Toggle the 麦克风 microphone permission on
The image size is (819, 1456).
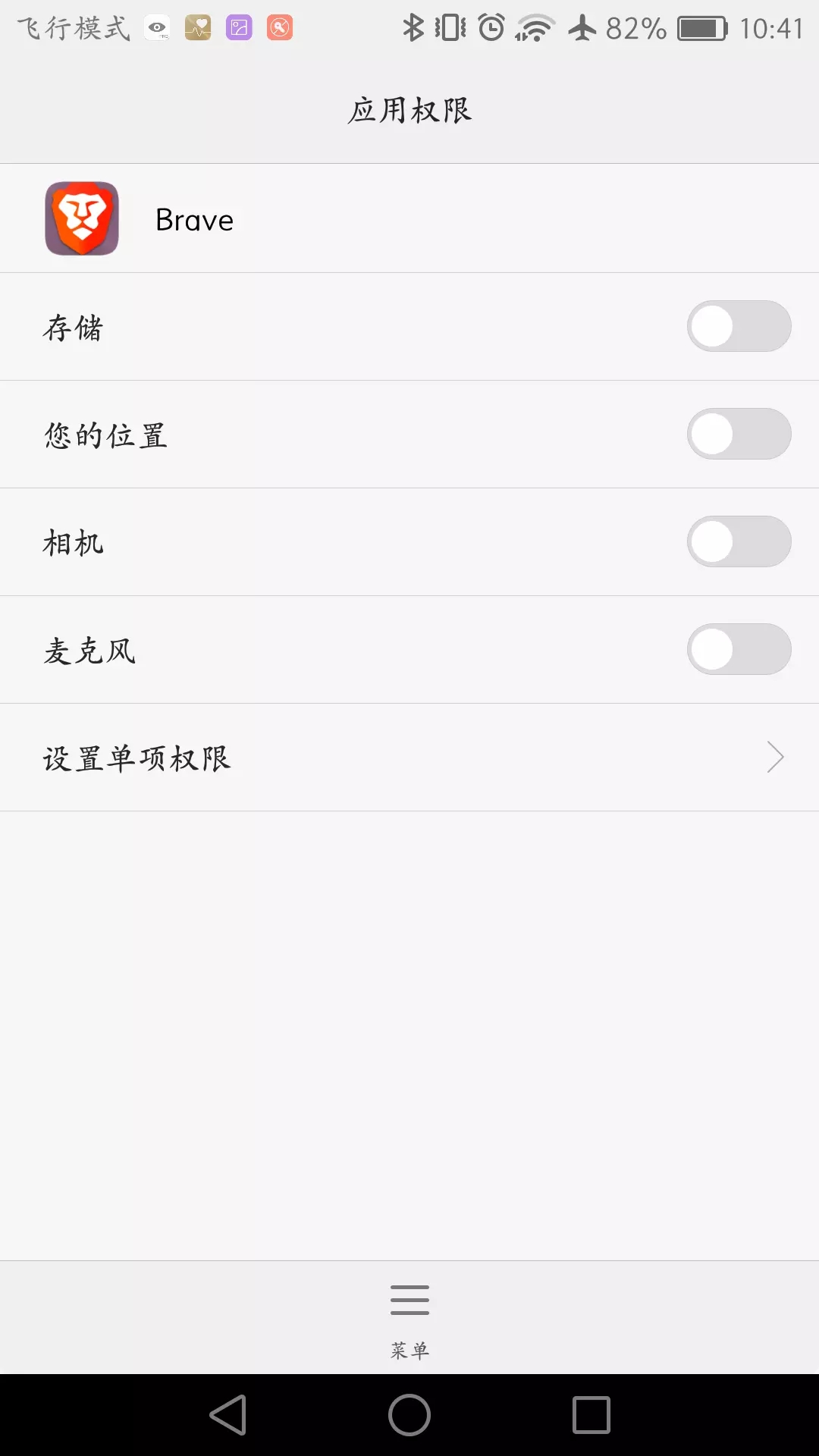(x=738, y=649)
